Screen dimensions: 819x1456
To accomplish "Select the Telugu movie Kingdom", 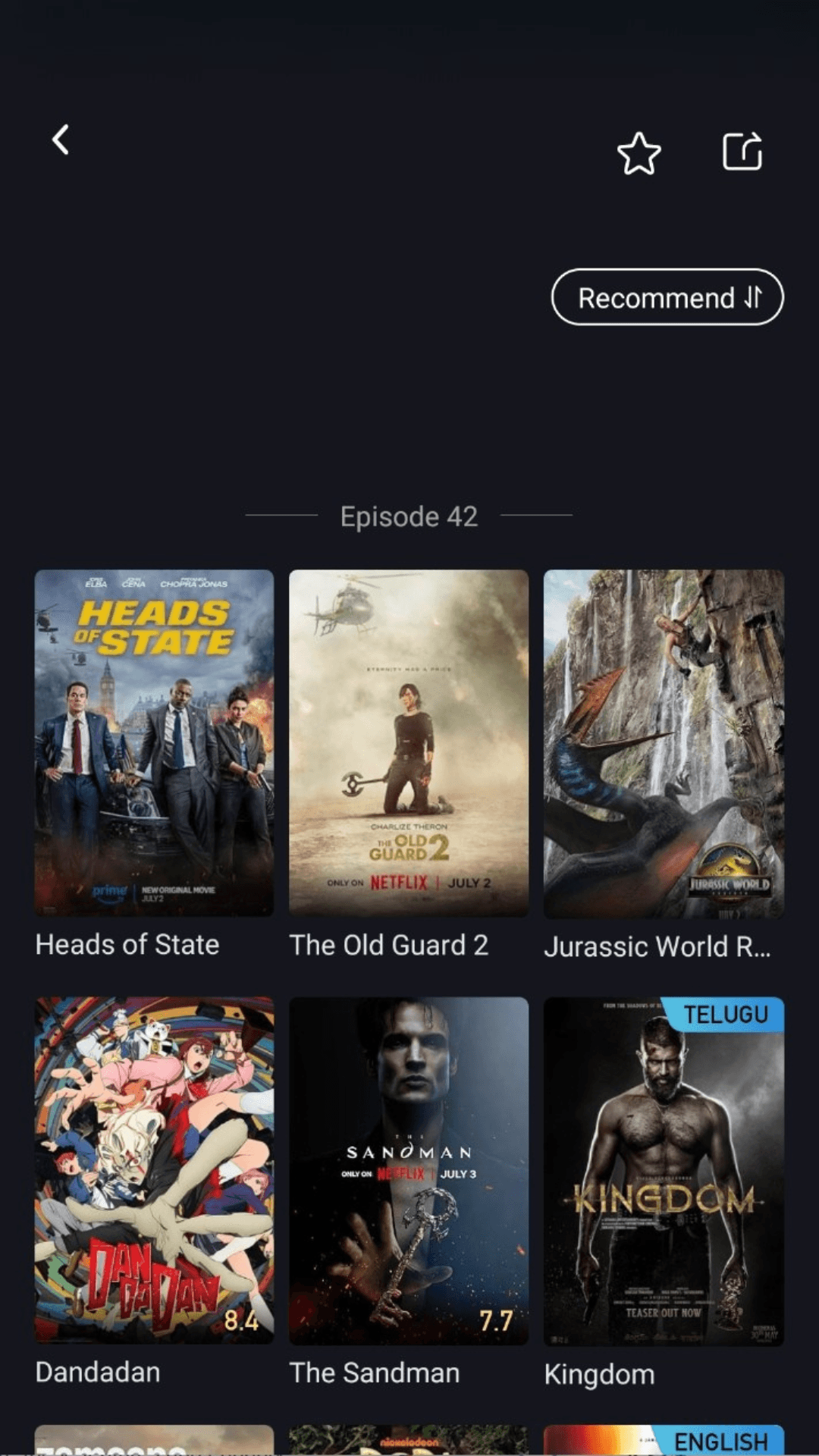I will [664, 1171].
